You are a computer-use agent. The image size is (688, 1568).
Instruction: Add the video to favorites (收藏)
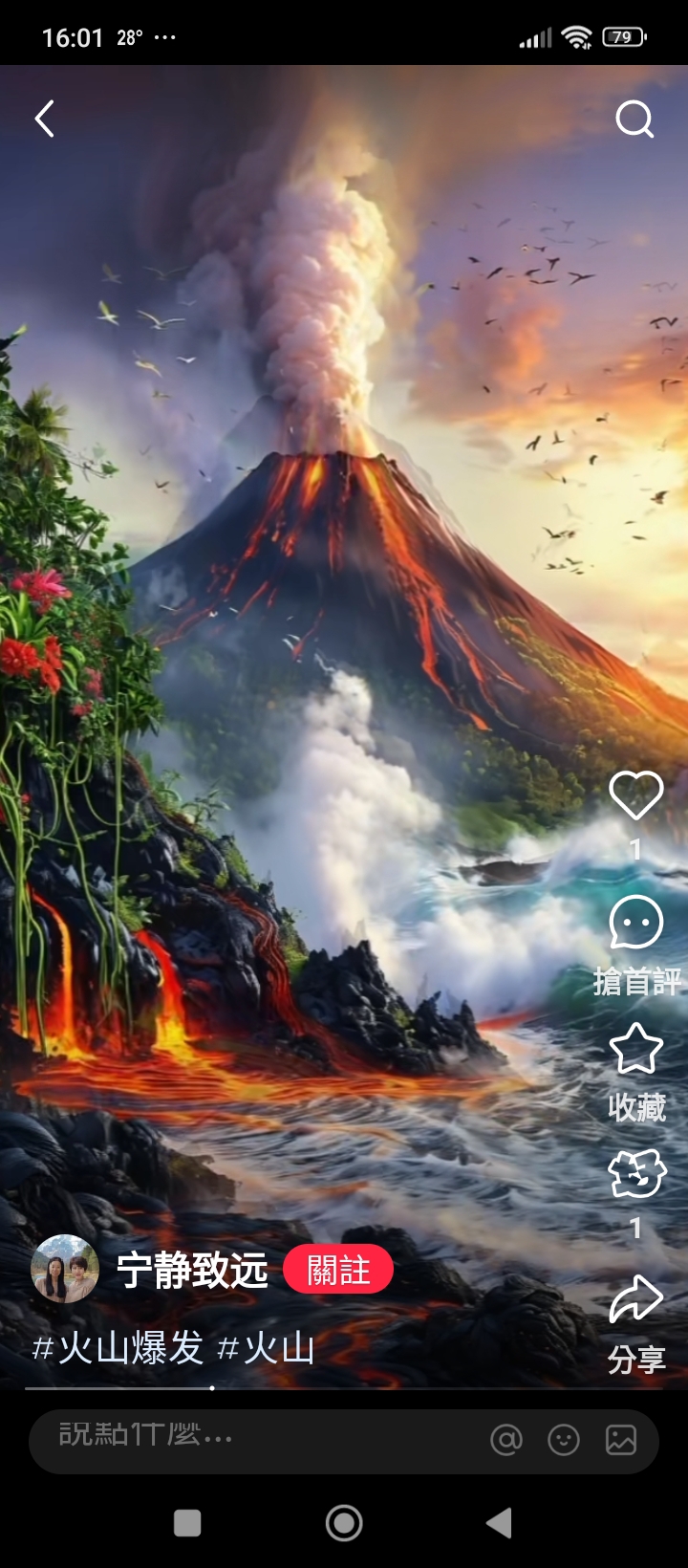pyautogui.click(x=636, y=1048)
